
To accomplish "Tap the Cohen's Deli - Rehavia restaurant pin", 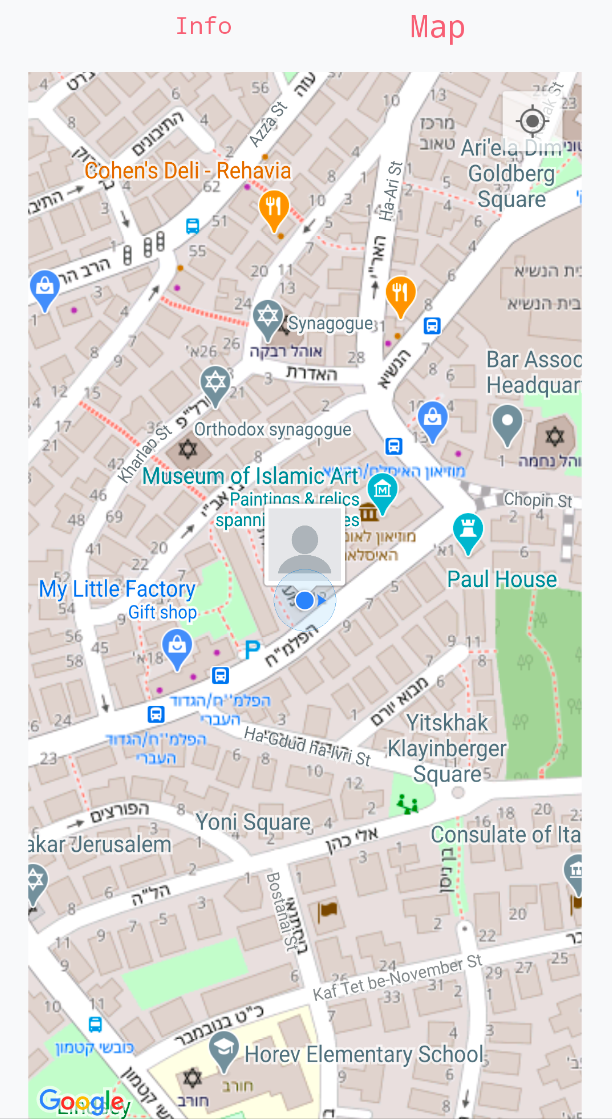I will [273, 209].
